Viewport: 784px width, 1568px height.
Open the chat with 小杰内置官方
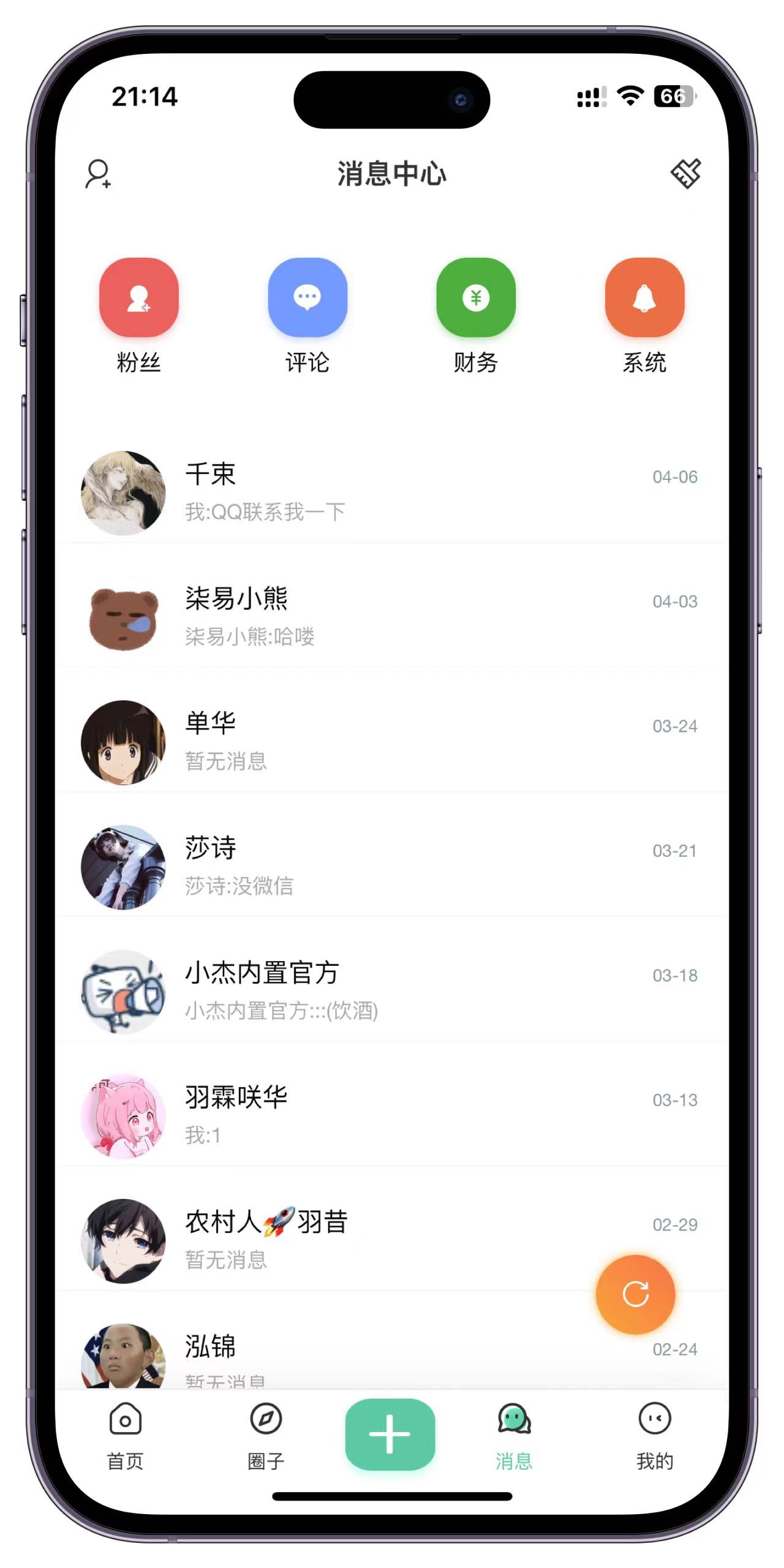[392, 992]
